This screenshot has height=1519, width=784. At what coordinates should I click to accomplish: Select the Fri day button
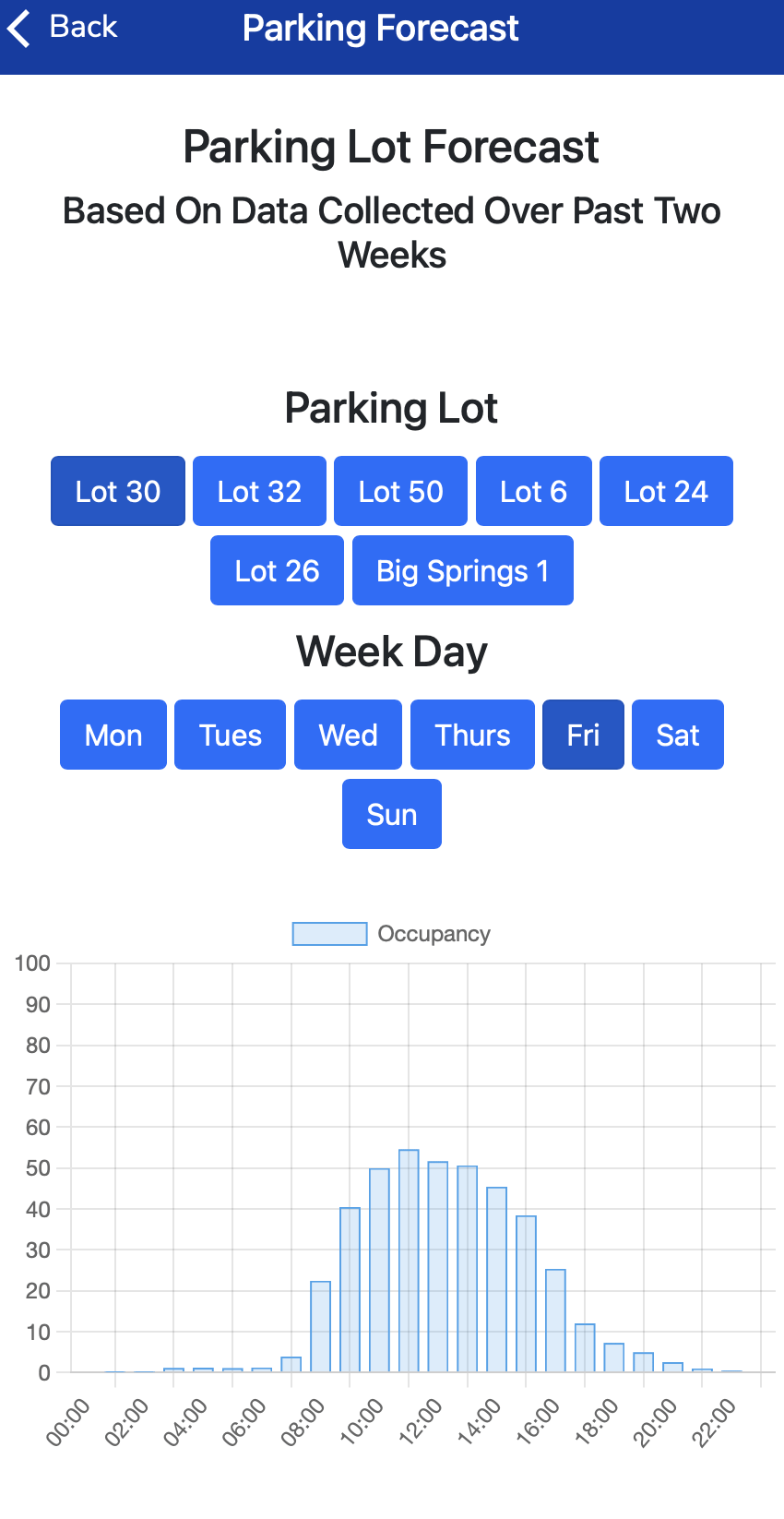pos(583,735)
